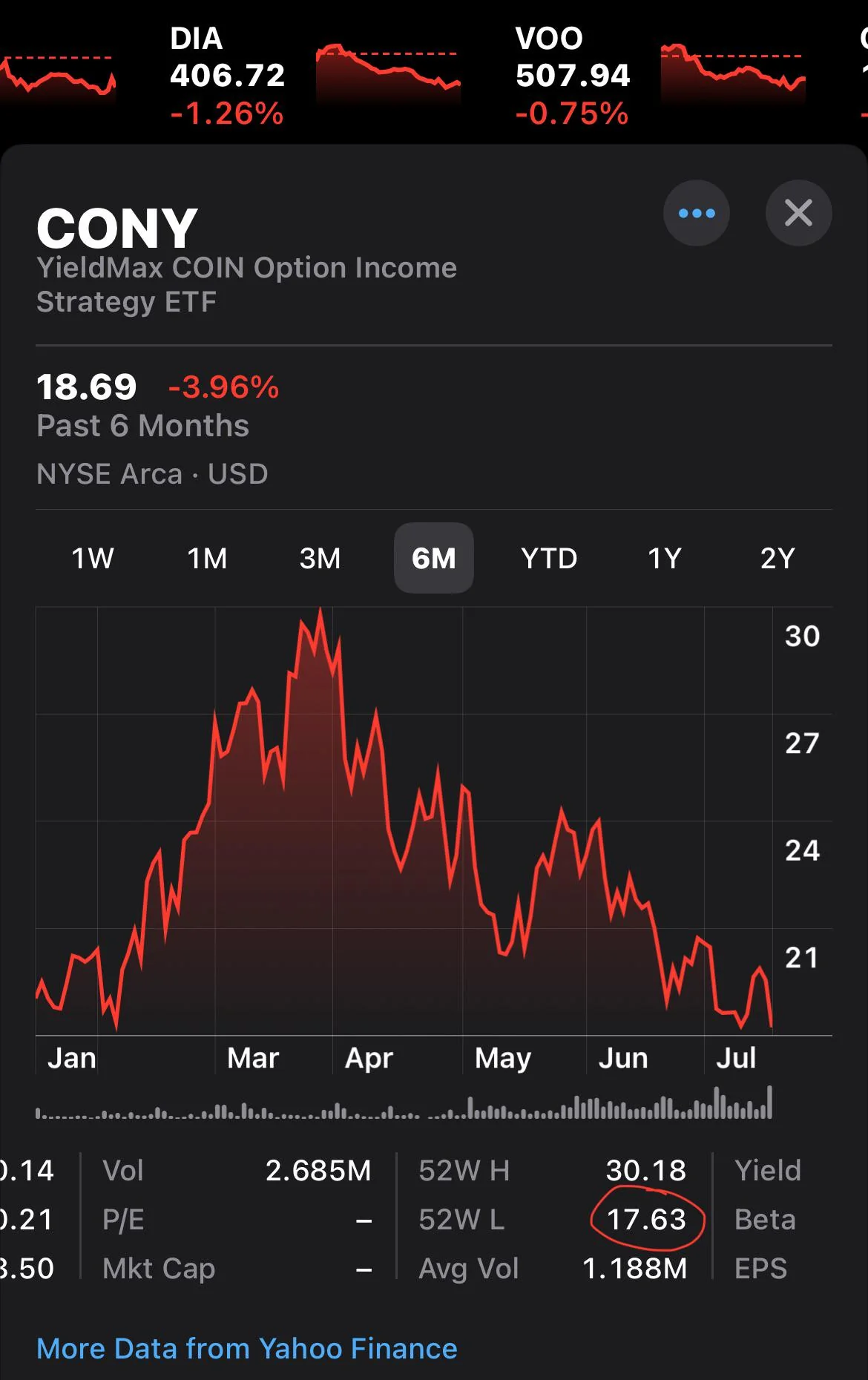This screenshot has height=1380, width=868.
Task: Select the 1Y time range
Action: [663, 559]
